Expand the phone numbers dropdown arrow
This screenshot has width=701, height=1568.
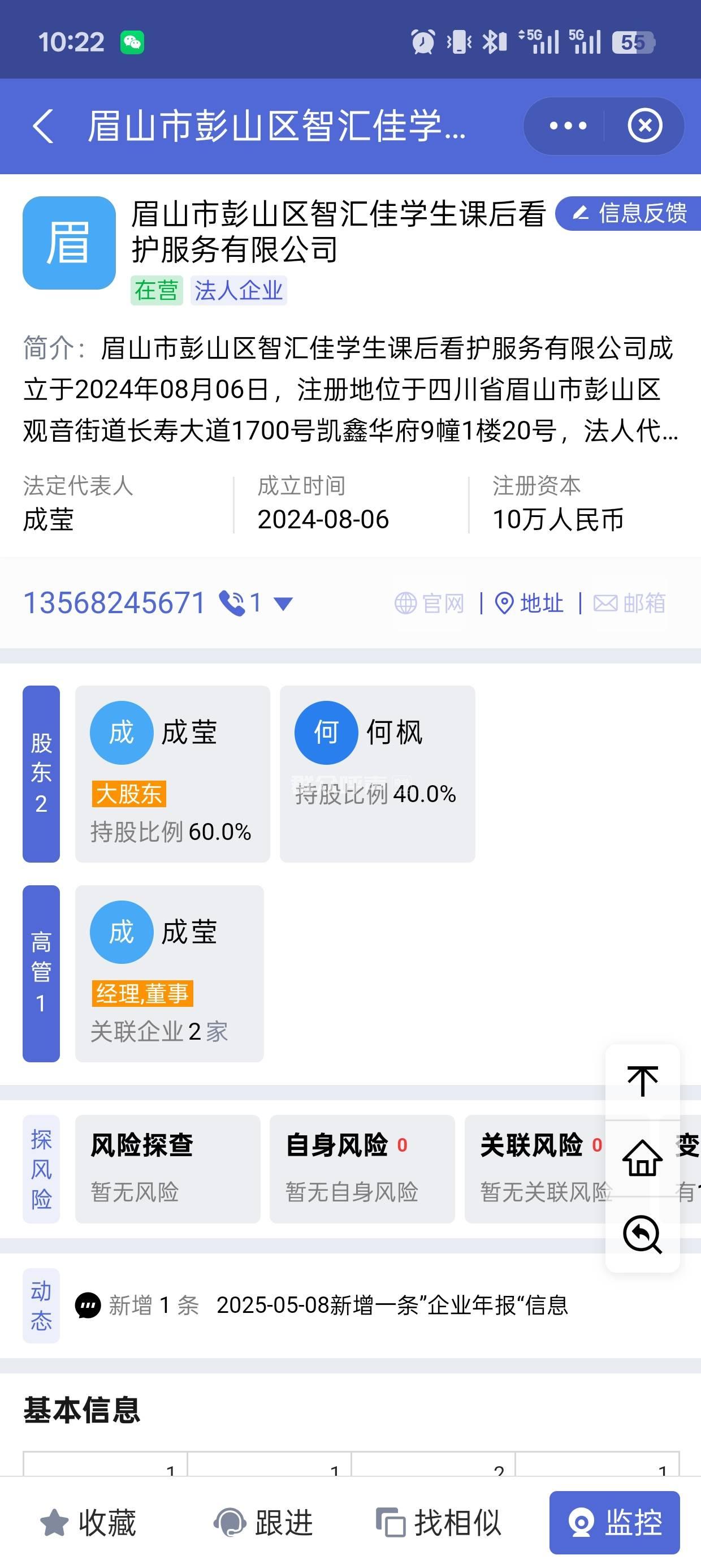point(284,603)
